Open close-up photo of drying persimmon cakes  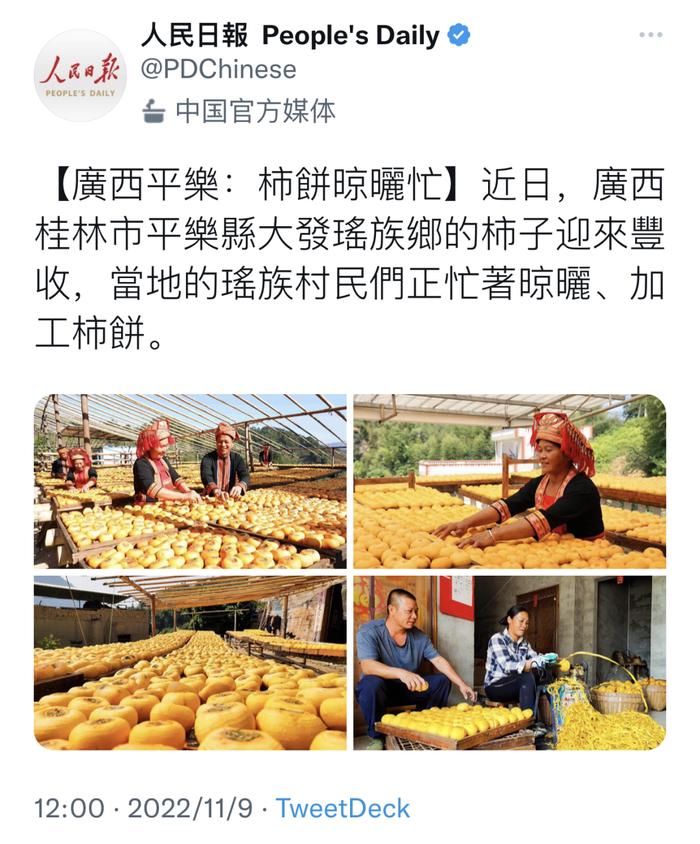coord(190,662)
